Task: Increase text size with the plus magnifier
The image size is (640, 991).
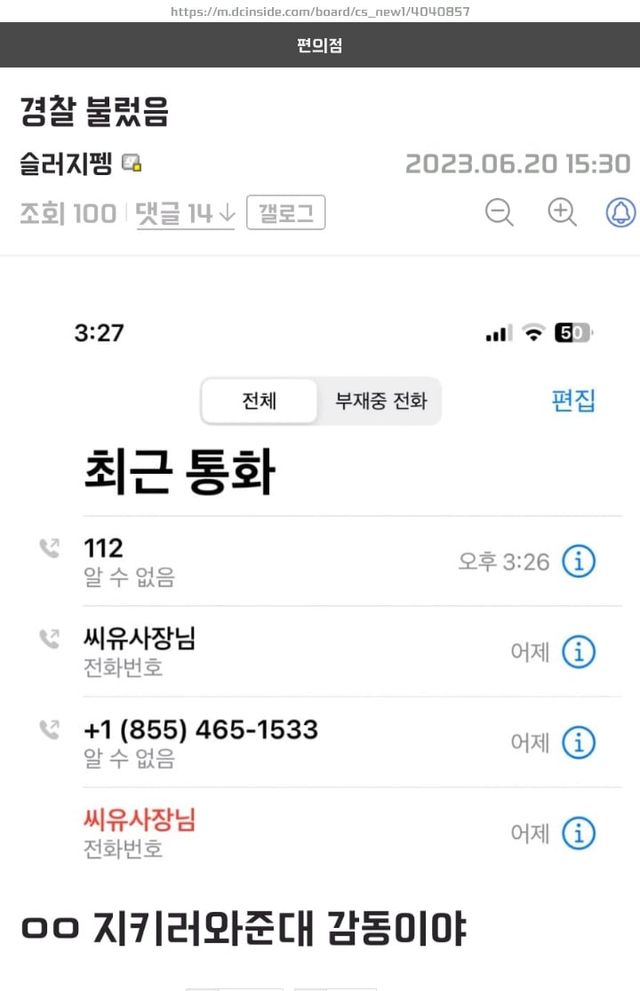Action: [x=562, y=212]
